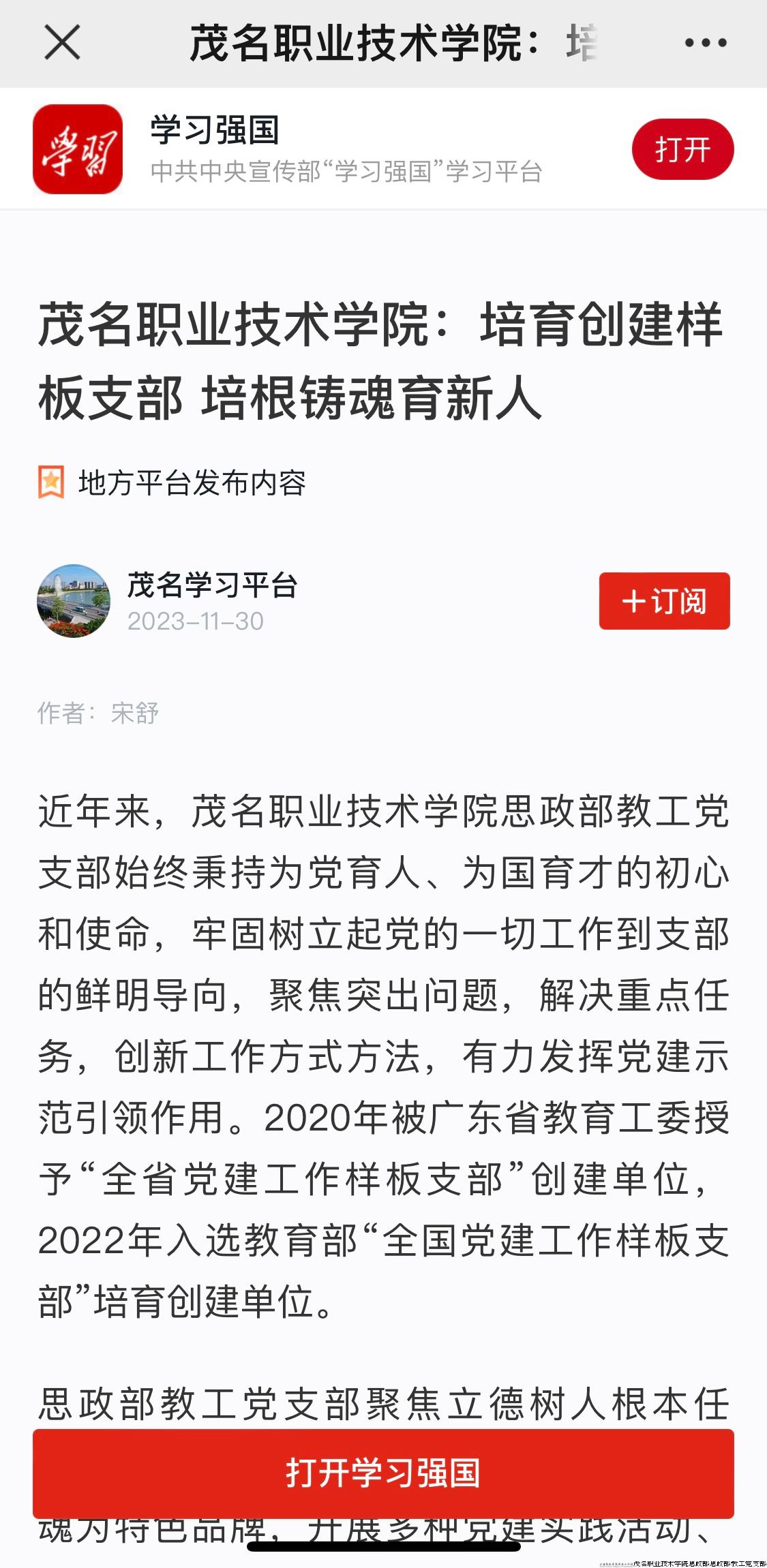Open the "..." more options menu icon
767x1568 pixels.
coord(705,42)
